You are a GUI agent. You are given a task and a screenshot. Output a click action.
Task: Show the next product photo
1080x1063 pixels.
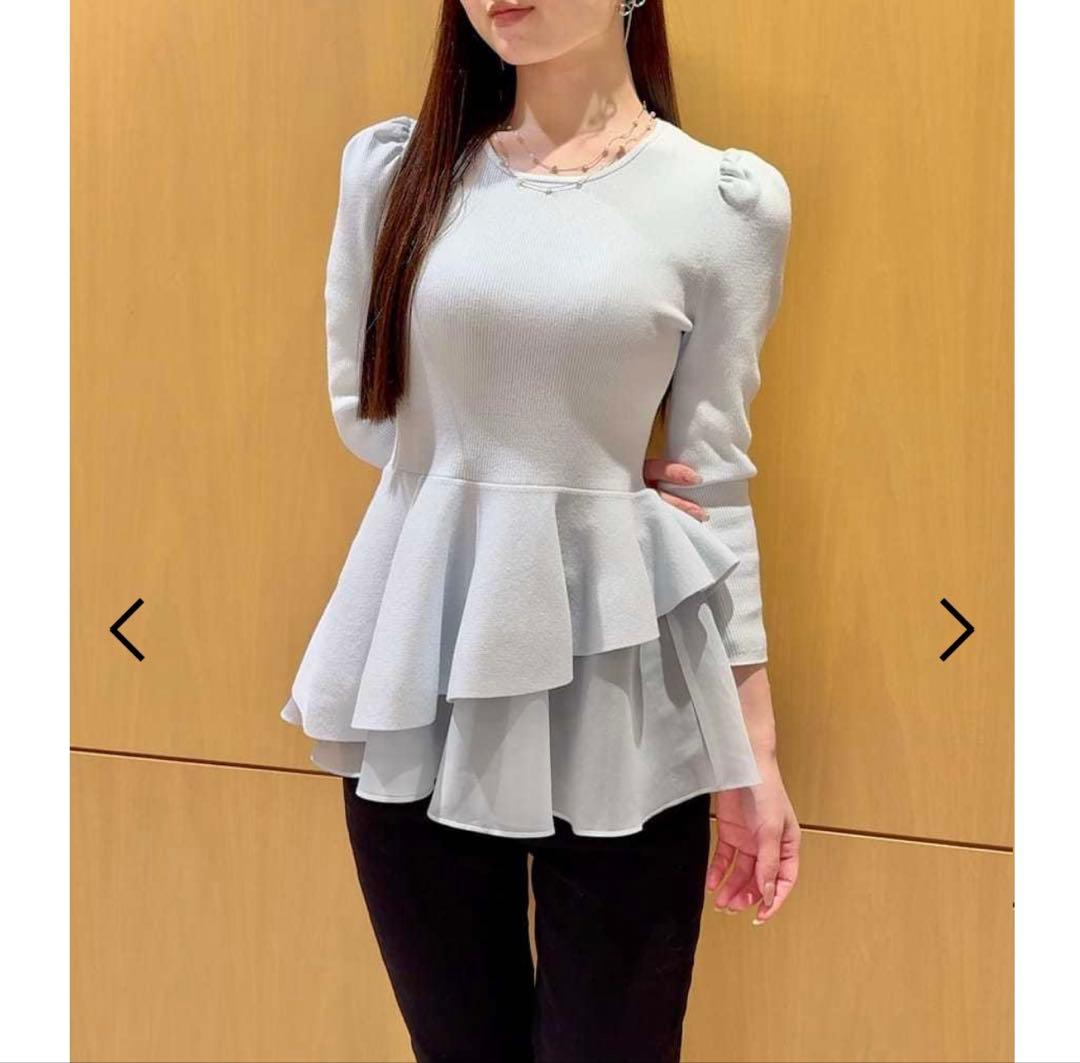(x=955, y=630)
